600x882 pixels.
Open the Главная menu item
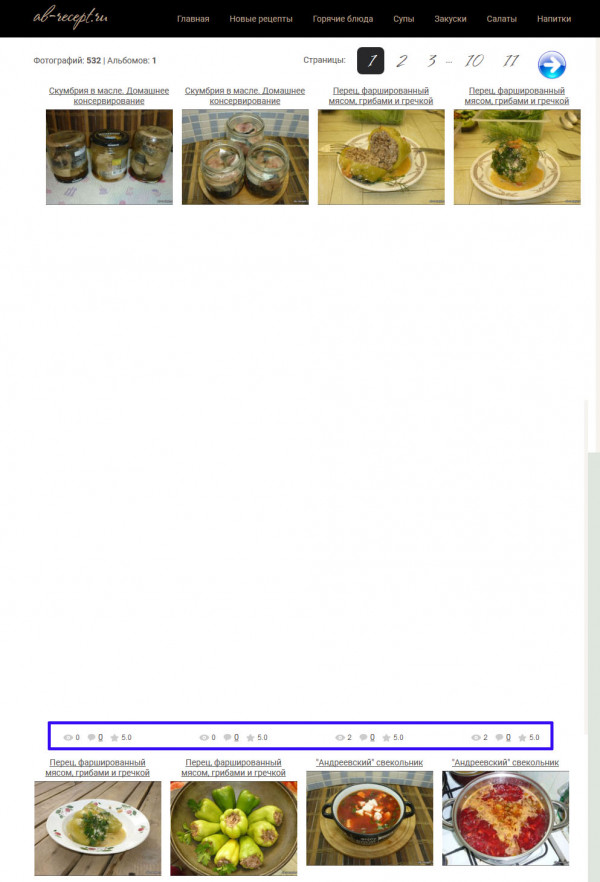click(x=193, y=19)
